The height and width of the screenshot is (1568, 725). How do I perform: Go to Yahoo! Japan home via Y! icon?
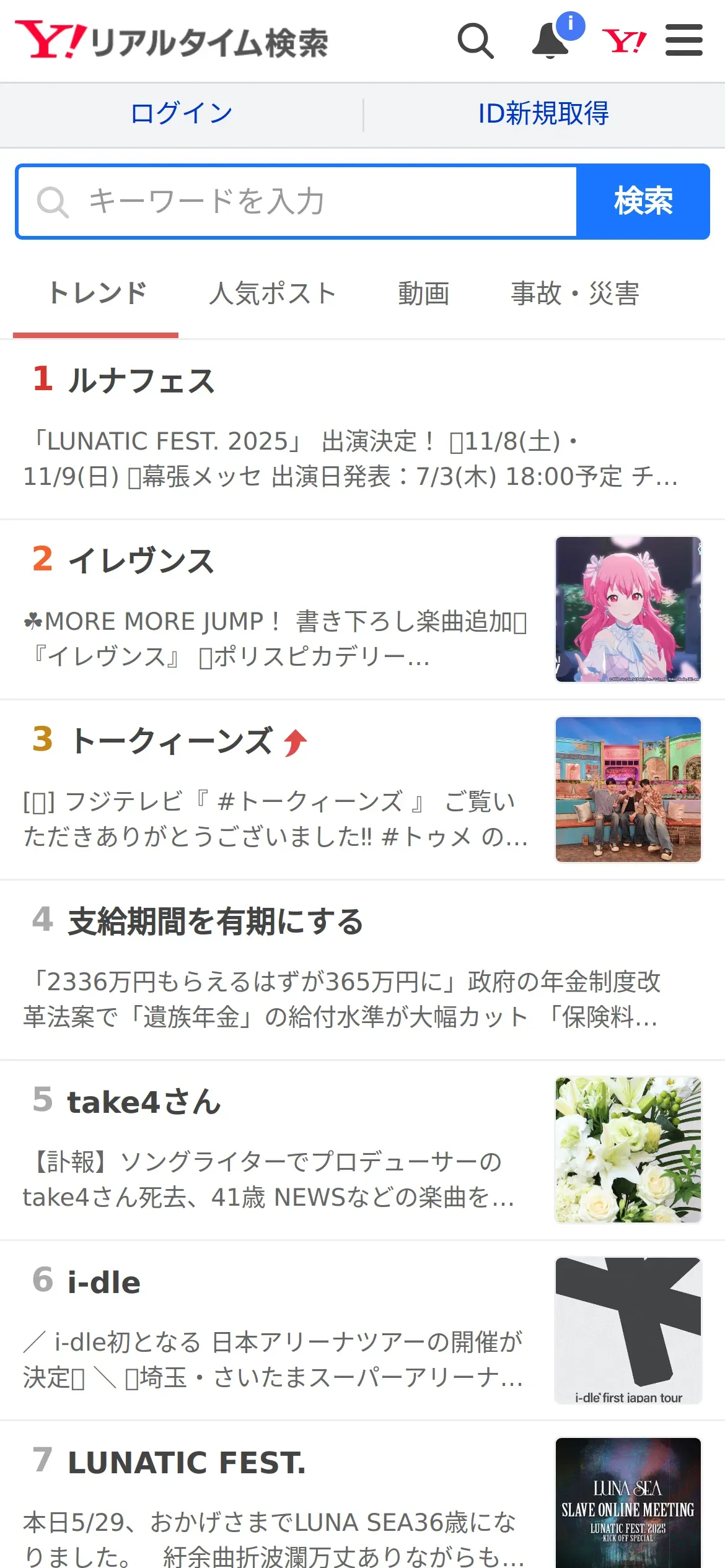pos(624,41)
